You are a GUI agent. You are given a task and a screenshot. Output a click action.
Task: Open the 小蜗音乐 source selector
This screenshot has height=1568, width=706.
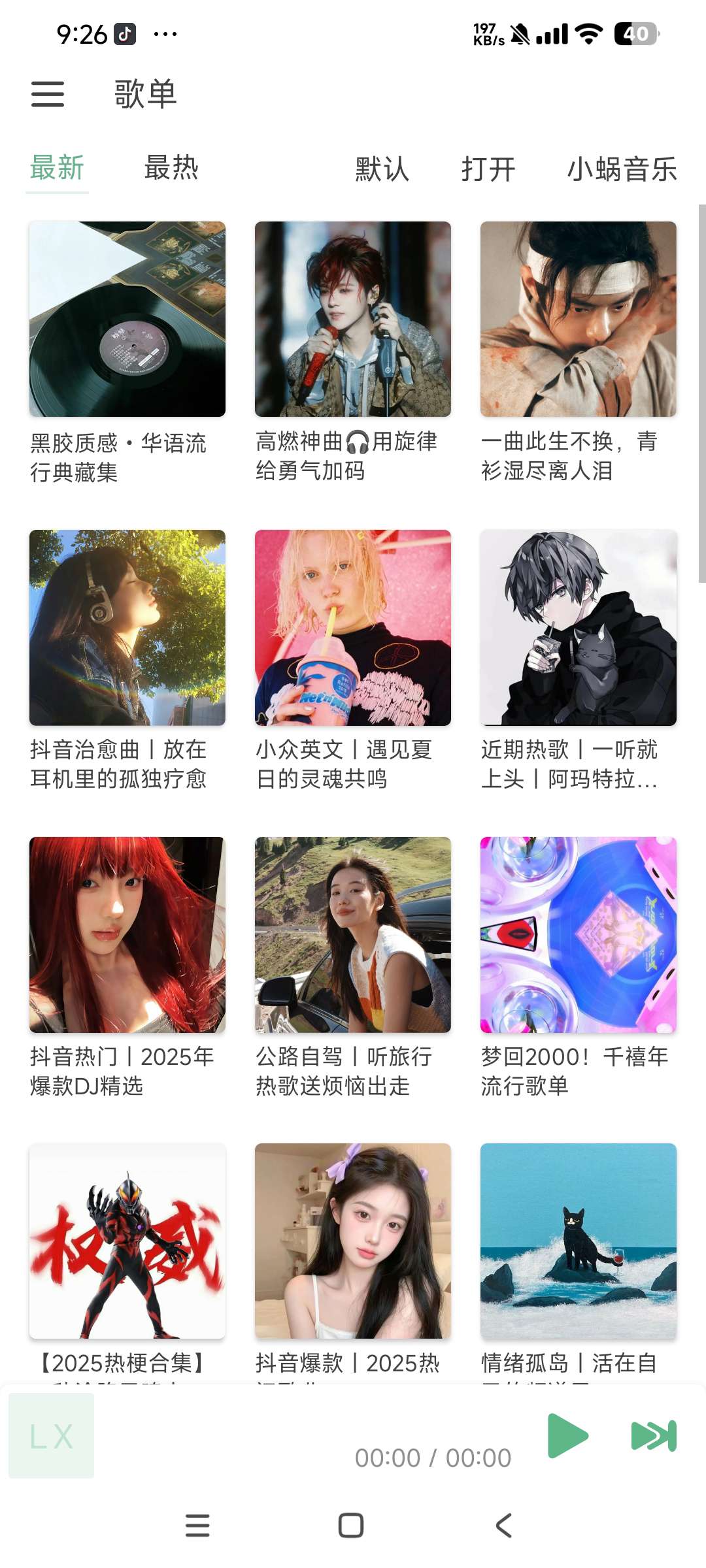point(622,169)
